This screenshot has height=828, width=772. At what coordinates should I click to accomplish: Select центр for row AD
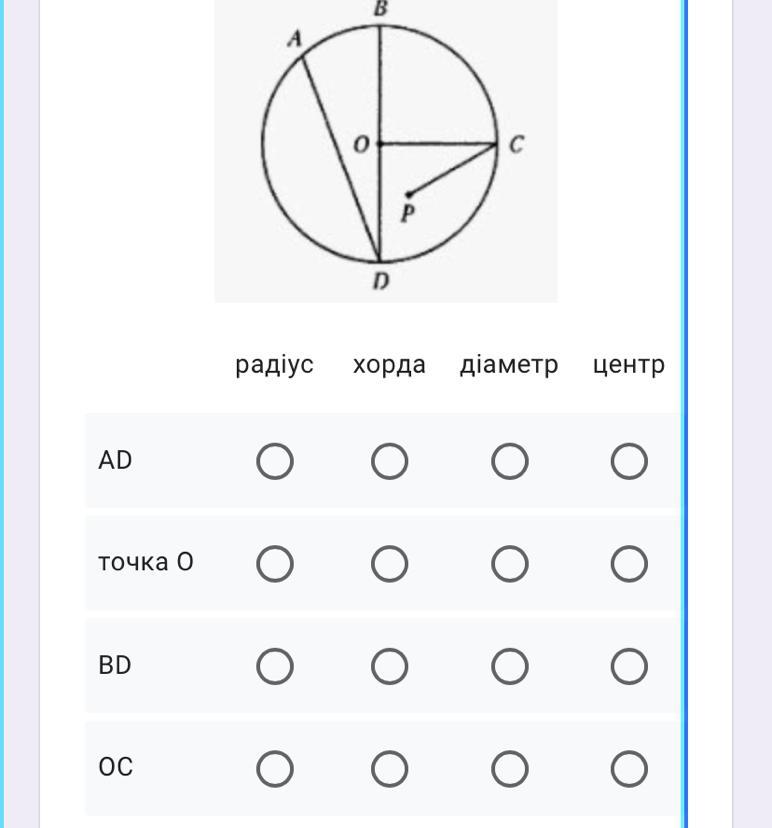pos(629,462)
